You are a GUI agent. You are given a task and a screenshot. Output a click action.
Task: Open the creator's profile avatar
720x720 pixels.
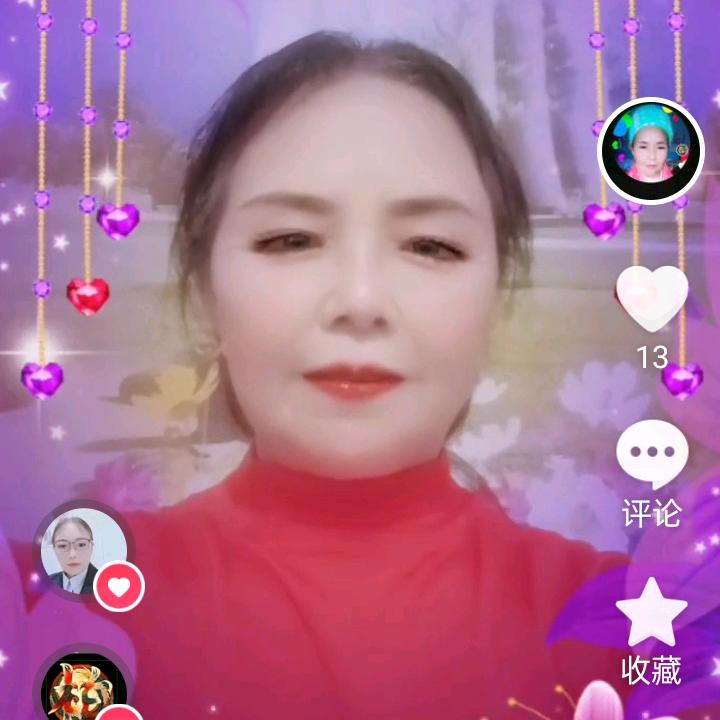[x=651, y=152]
